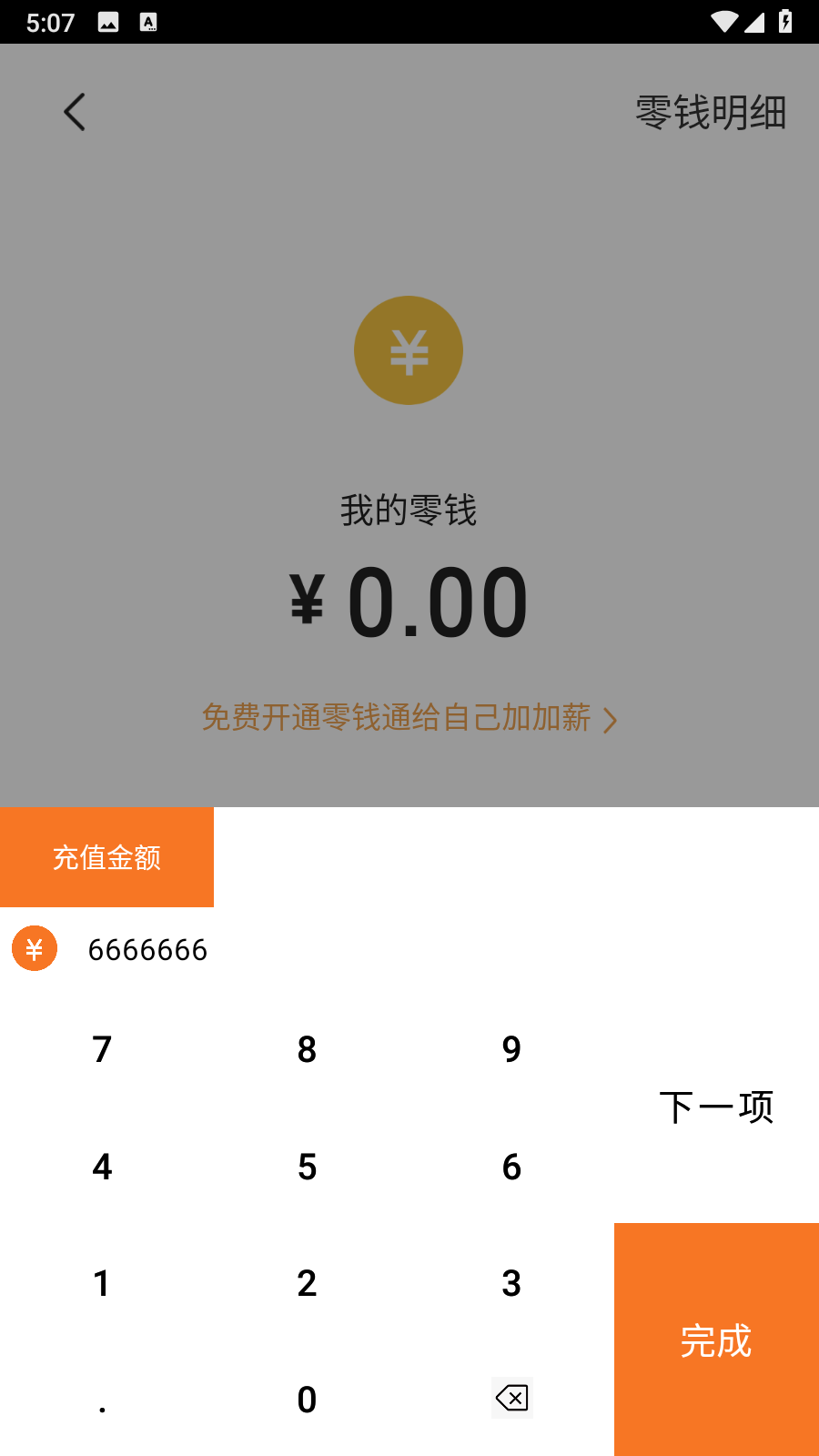Delete the last digit with backspace

(511, 1398)
